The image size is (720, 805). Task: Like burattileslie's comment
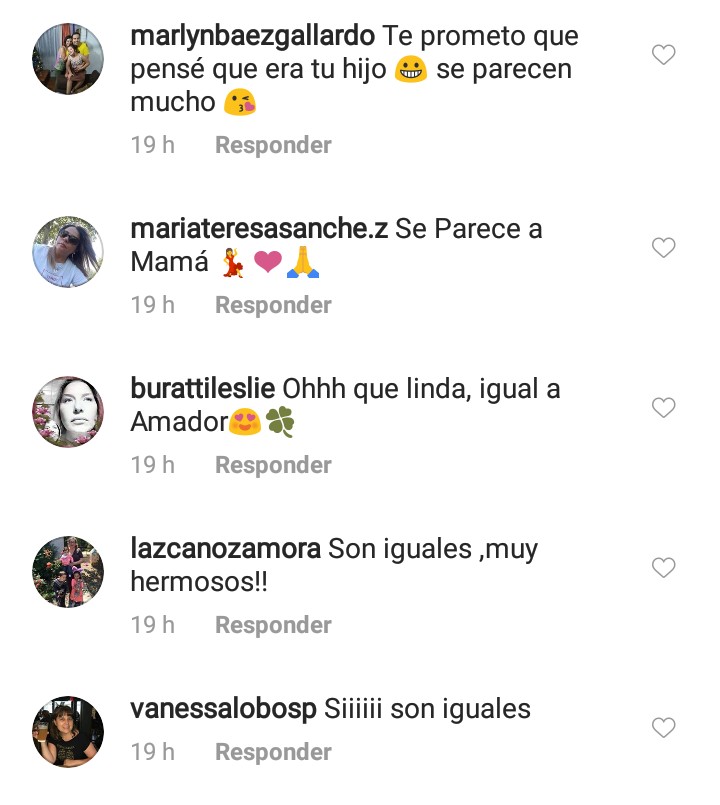664,408
